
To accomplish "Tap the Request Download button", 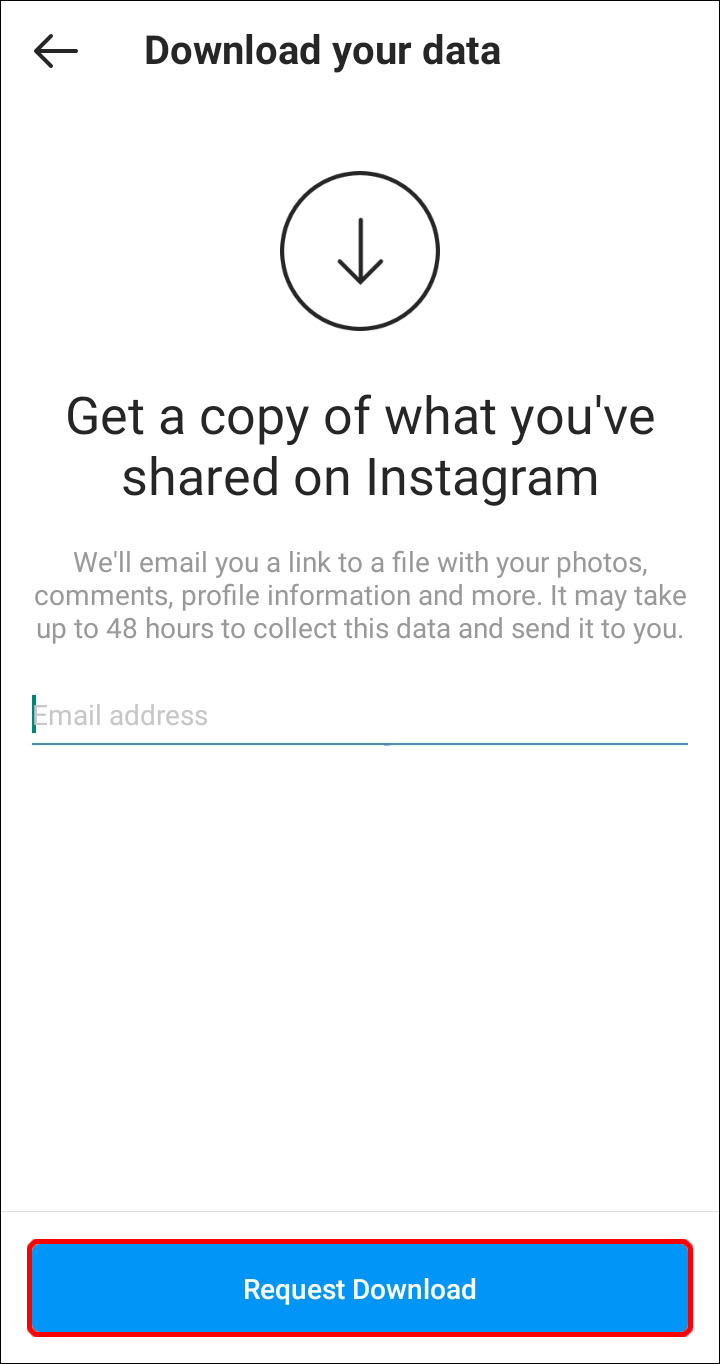I will click(359, 1288).
